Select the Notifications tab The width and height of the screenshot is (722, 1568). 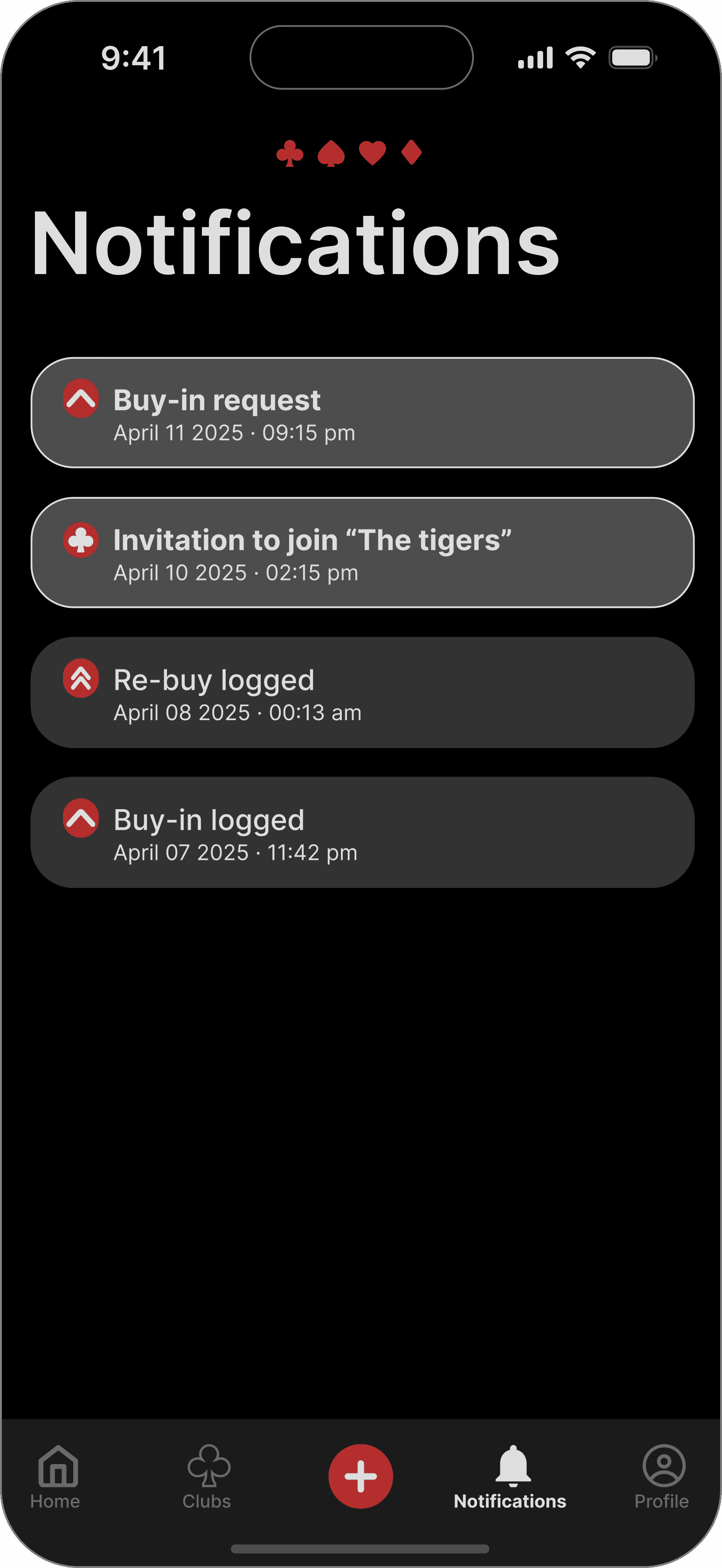tap(511, 1476)
